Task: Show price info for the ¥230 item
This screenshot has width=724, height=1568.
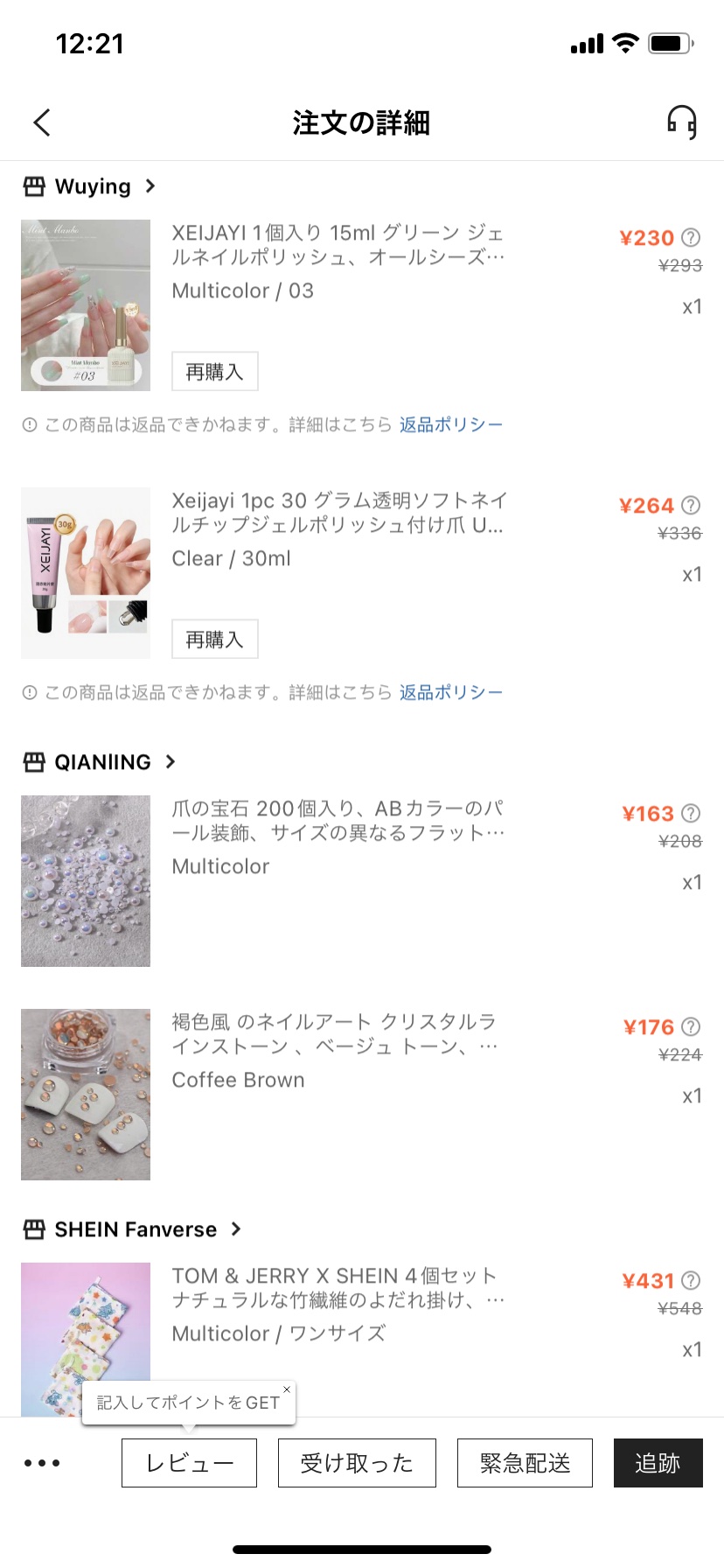Action: click(691, 237)
